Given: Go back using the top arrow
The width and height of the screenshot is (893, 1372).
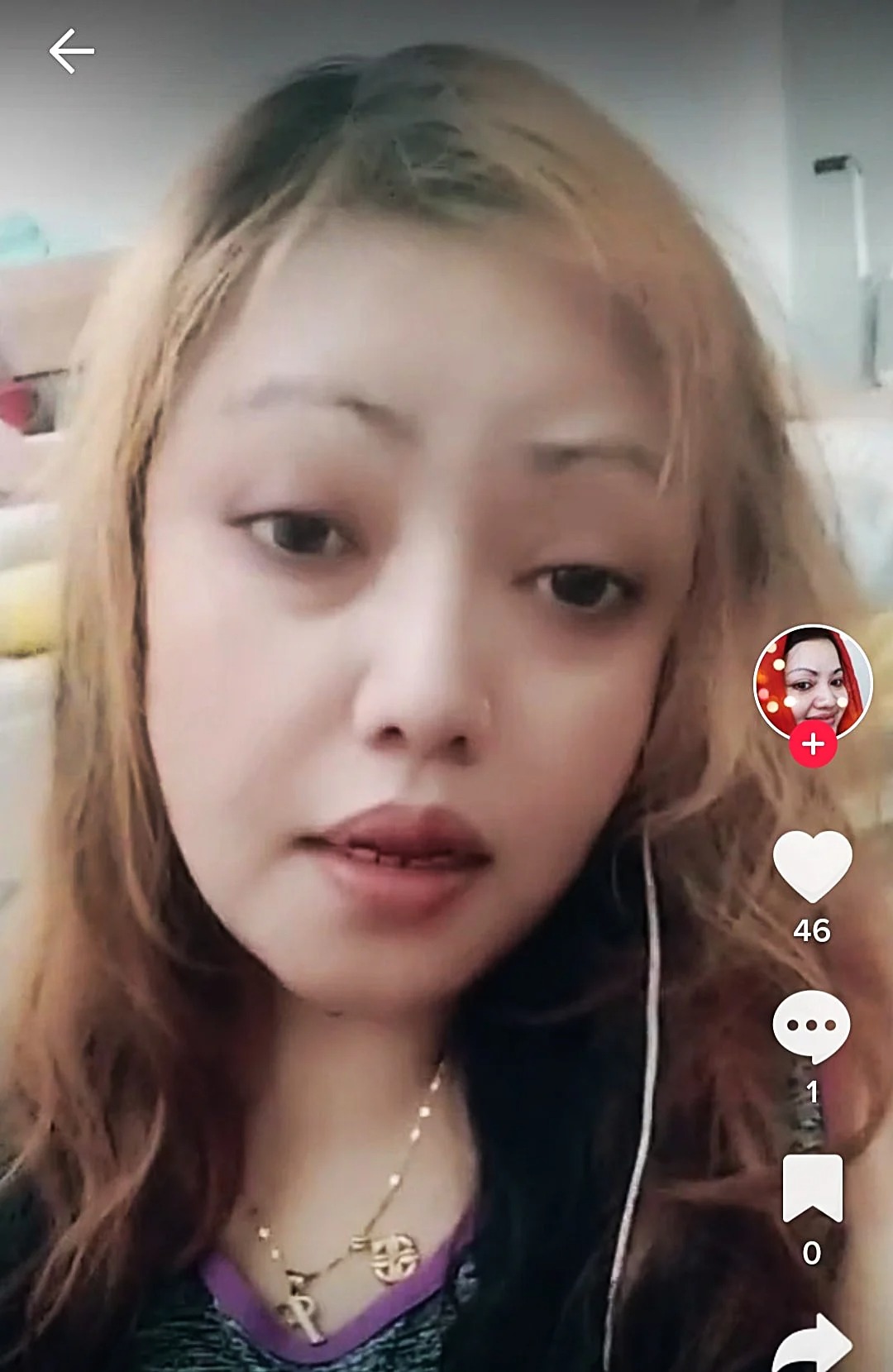Looking at the screenshot, I should 71,51.
